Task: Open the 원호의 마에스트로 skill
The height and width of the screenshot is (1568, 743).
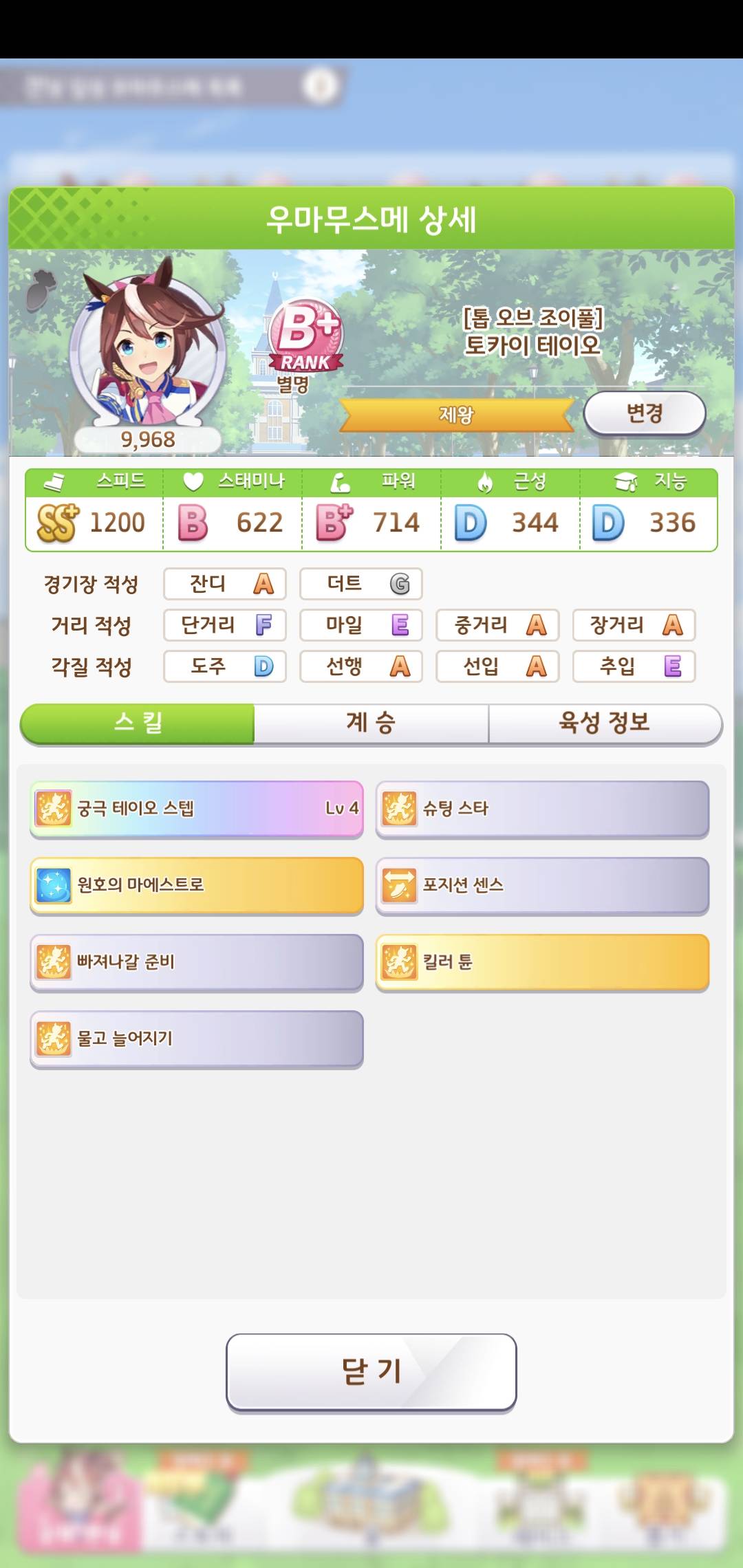Action: pos(197,885)
